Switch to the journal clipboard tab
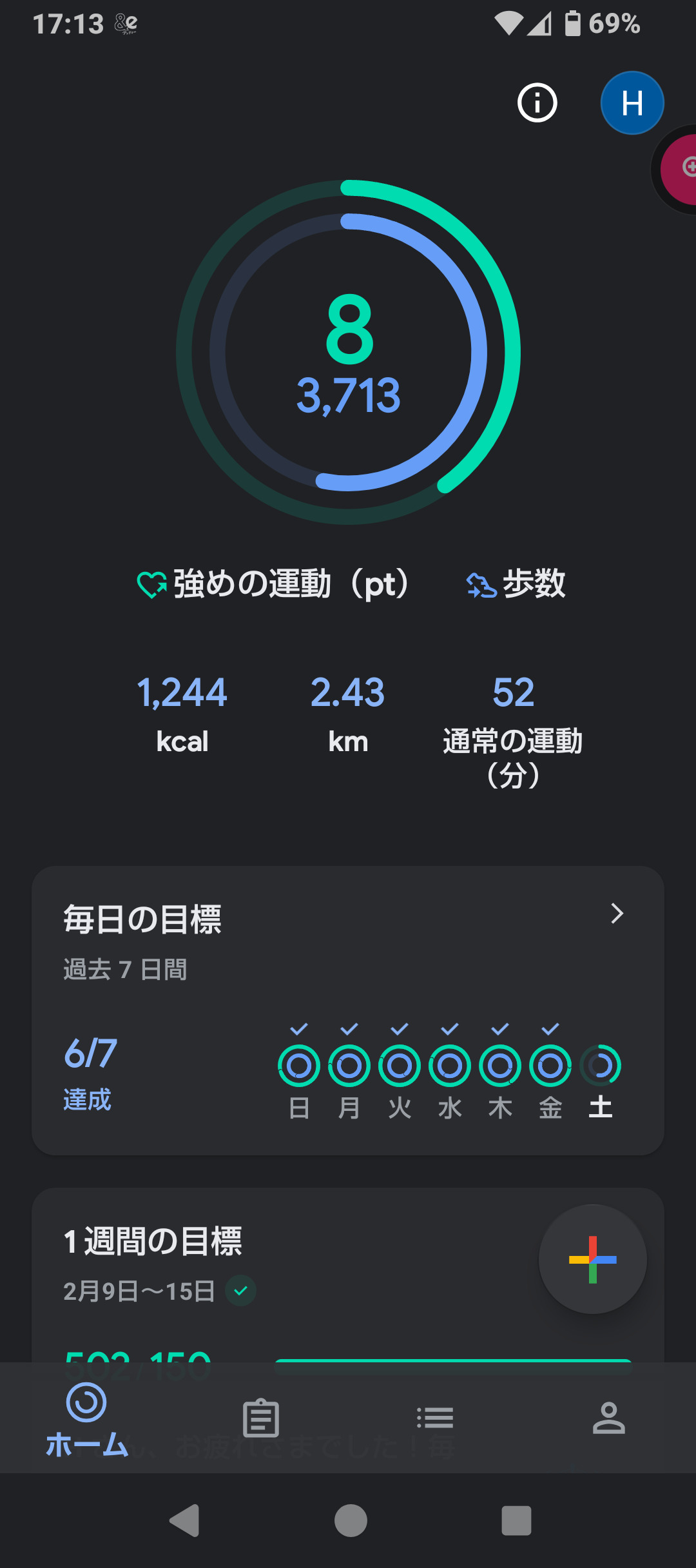Viewport: 696px width, 1568px height. tap(261, 1418)
